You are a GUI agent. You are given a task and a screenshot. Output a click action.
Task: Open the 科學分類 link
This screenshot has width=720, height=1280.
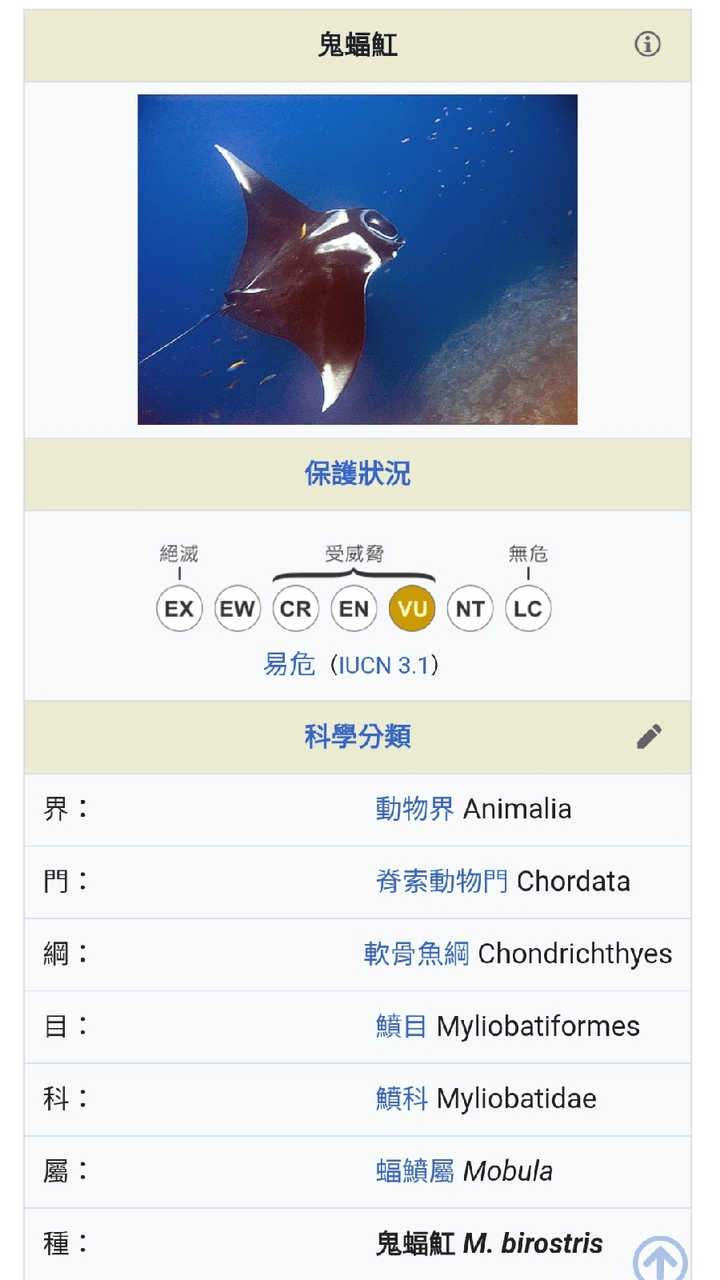[x=357, y=737]
